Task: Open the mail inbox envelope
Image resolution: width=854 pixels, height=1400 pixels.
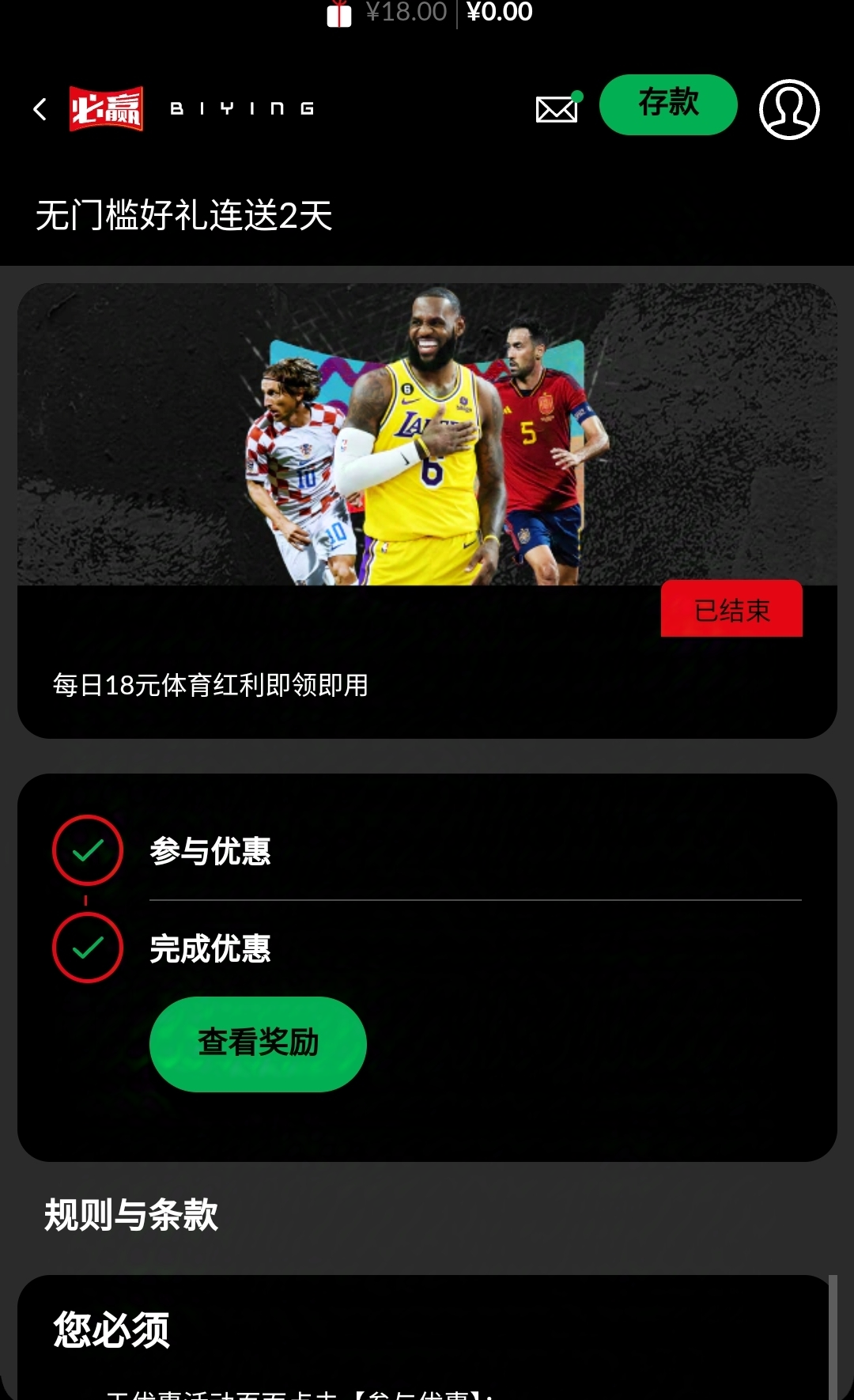Action: (557, 109)
